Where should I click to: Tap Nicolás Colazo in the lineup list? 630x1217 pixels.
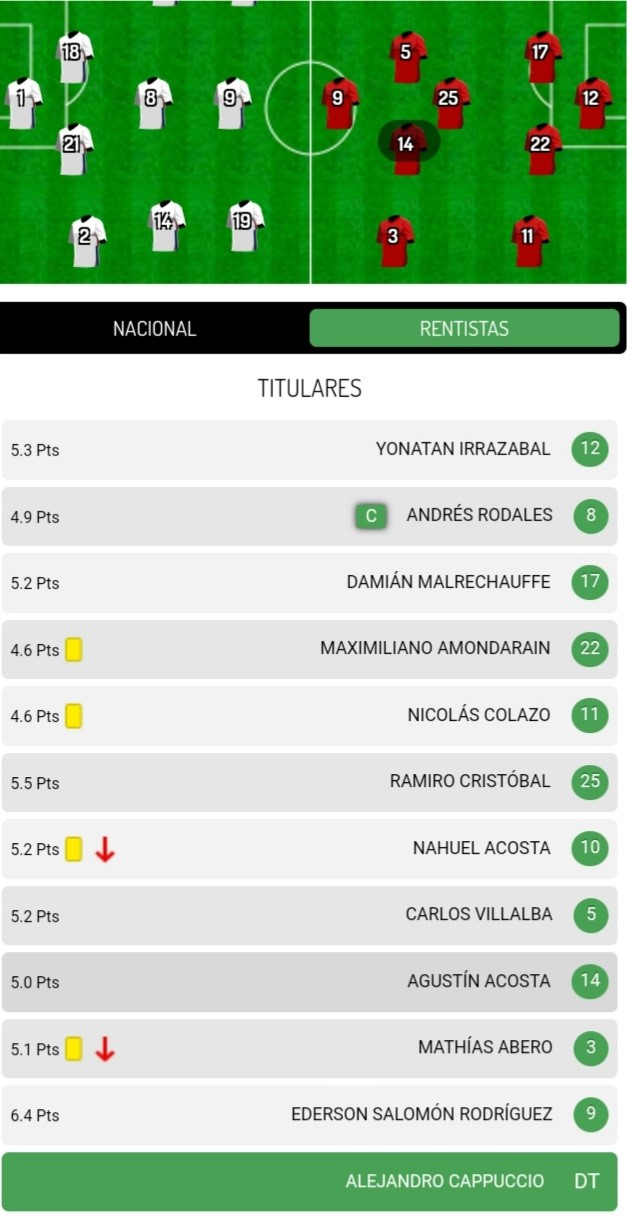pyautogui.click(x=310, y=715)
